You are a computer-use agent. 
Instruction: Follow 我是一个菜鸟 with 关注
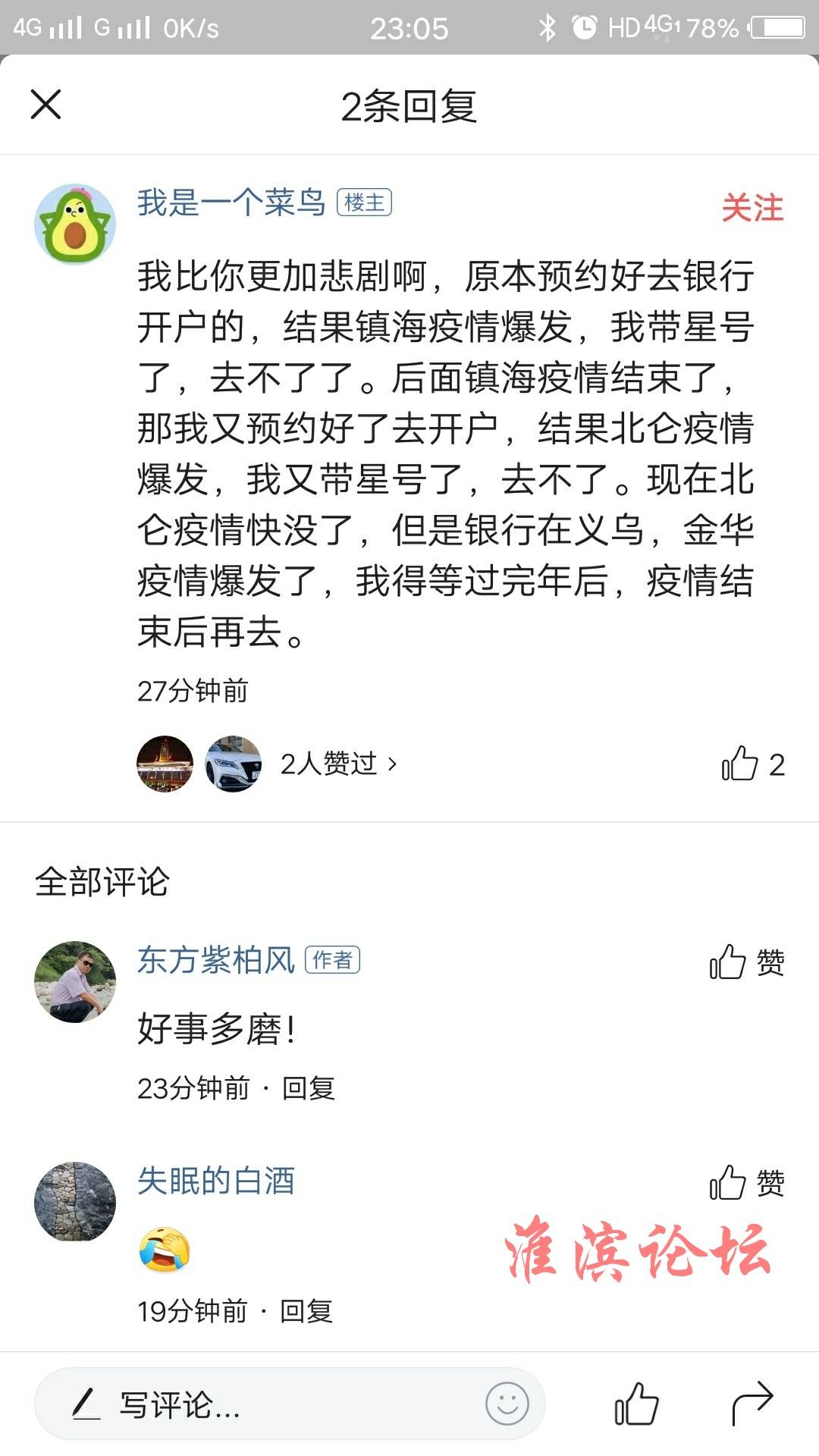(752, 208)
